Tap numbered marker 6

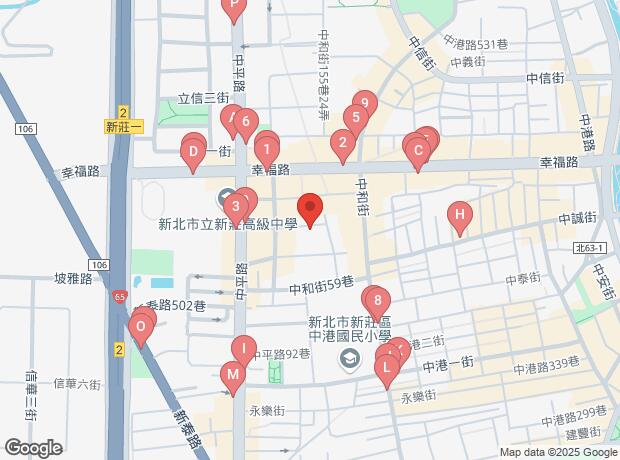pos(245,122)
